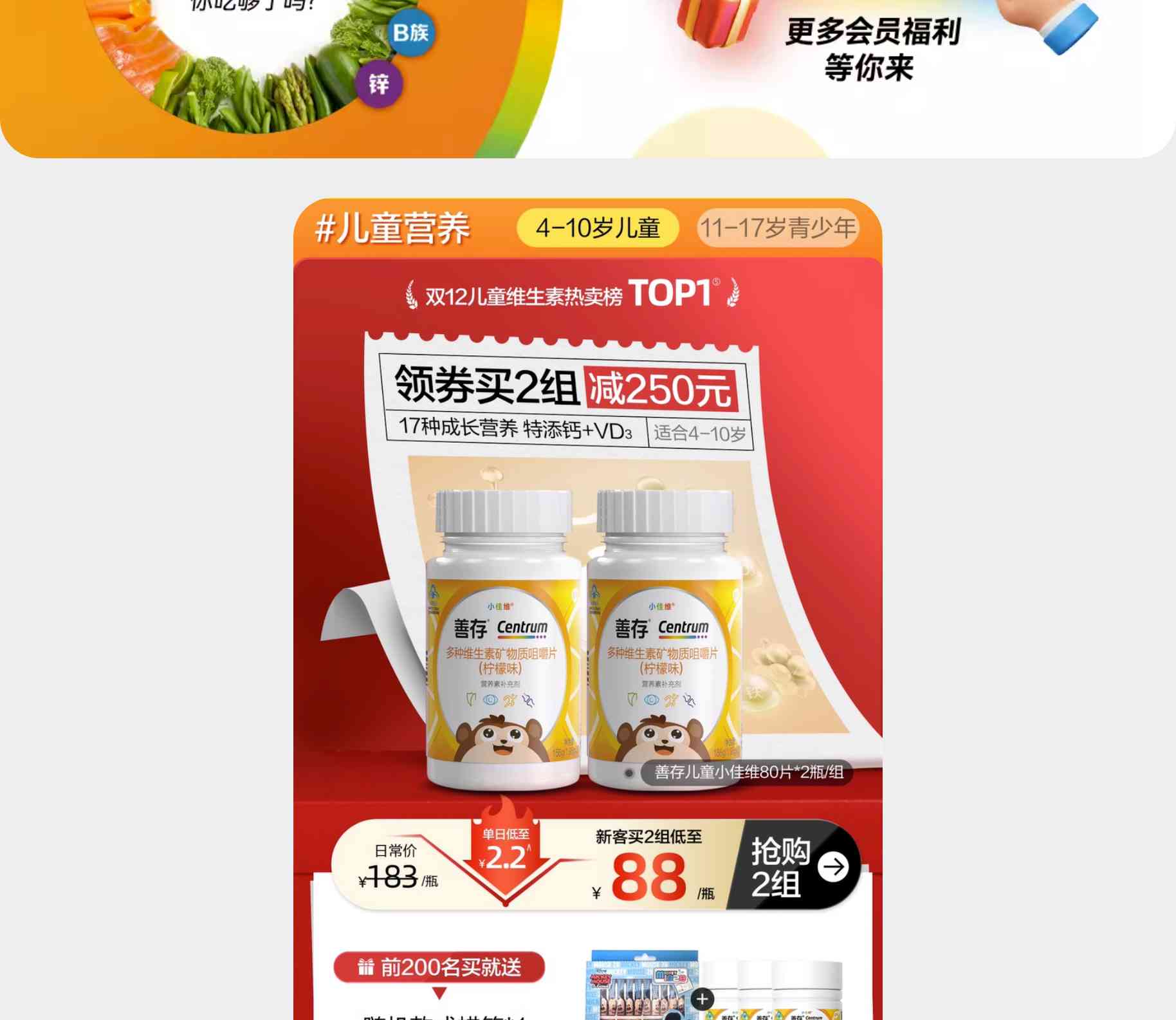Screen dimensions: 1176x1020
Task: Switch to the 4-10岁儿童 tab
Action: (x=598, y=228)
